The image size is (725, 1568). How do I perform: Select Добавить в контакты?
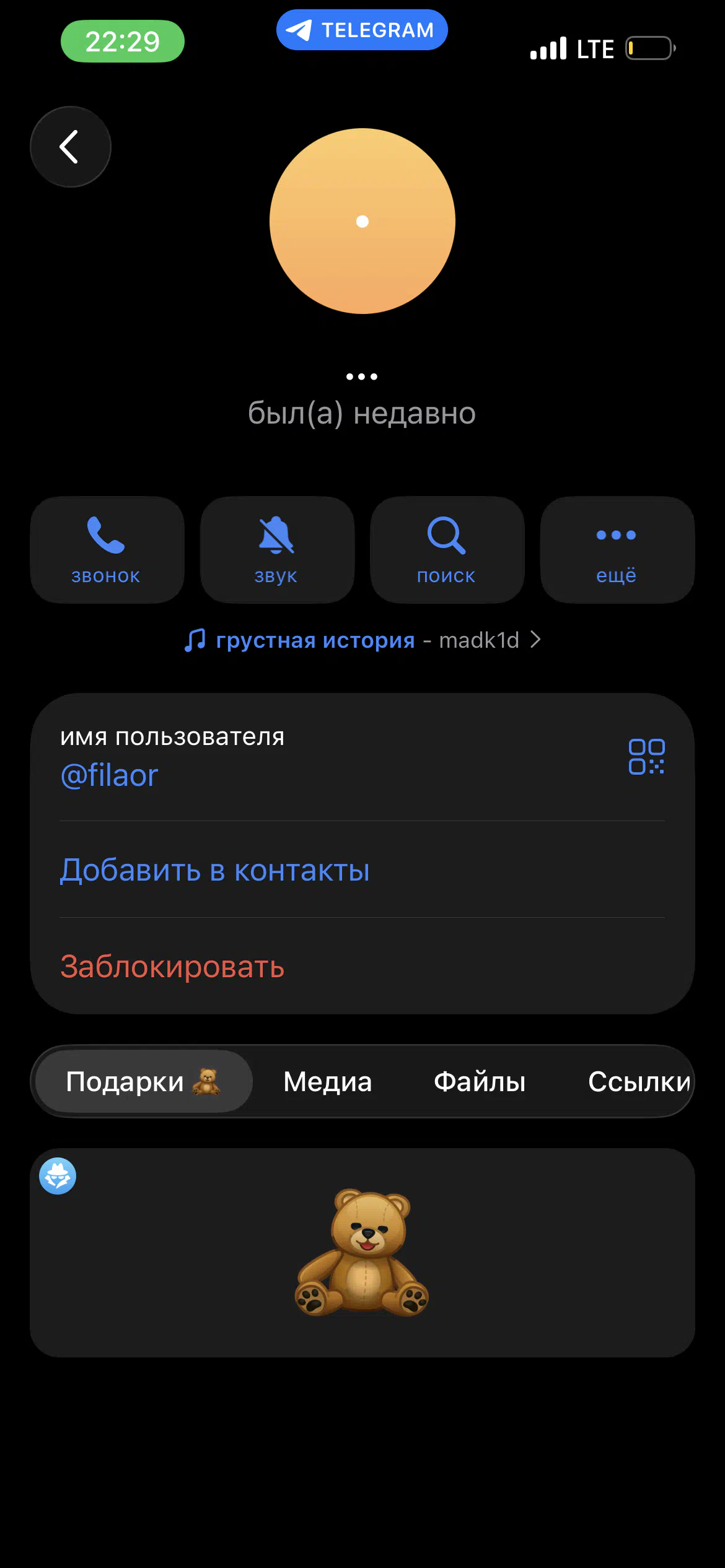[215, 870]
